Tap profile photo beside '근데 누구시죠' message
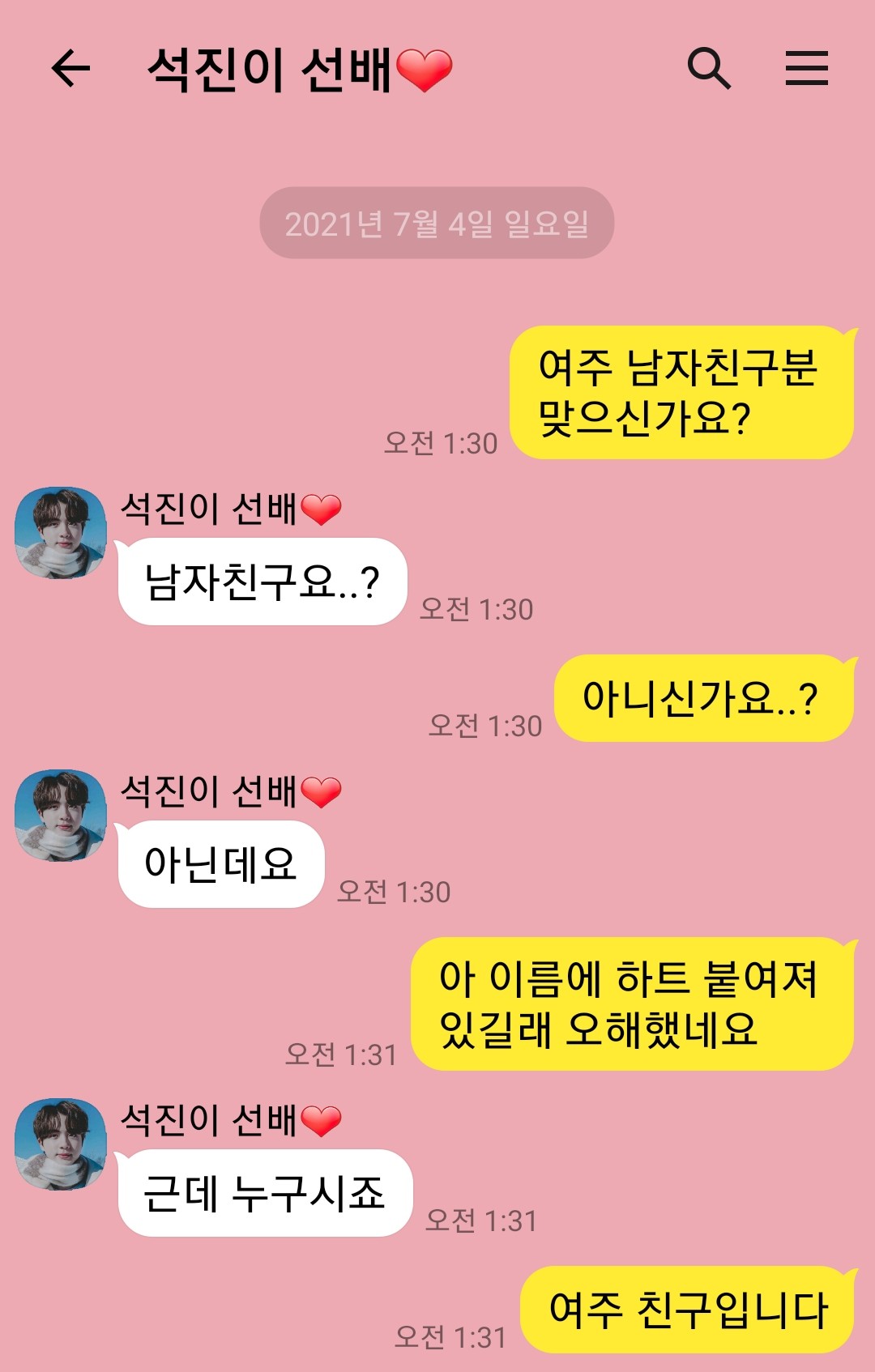 coord(61,1144)
